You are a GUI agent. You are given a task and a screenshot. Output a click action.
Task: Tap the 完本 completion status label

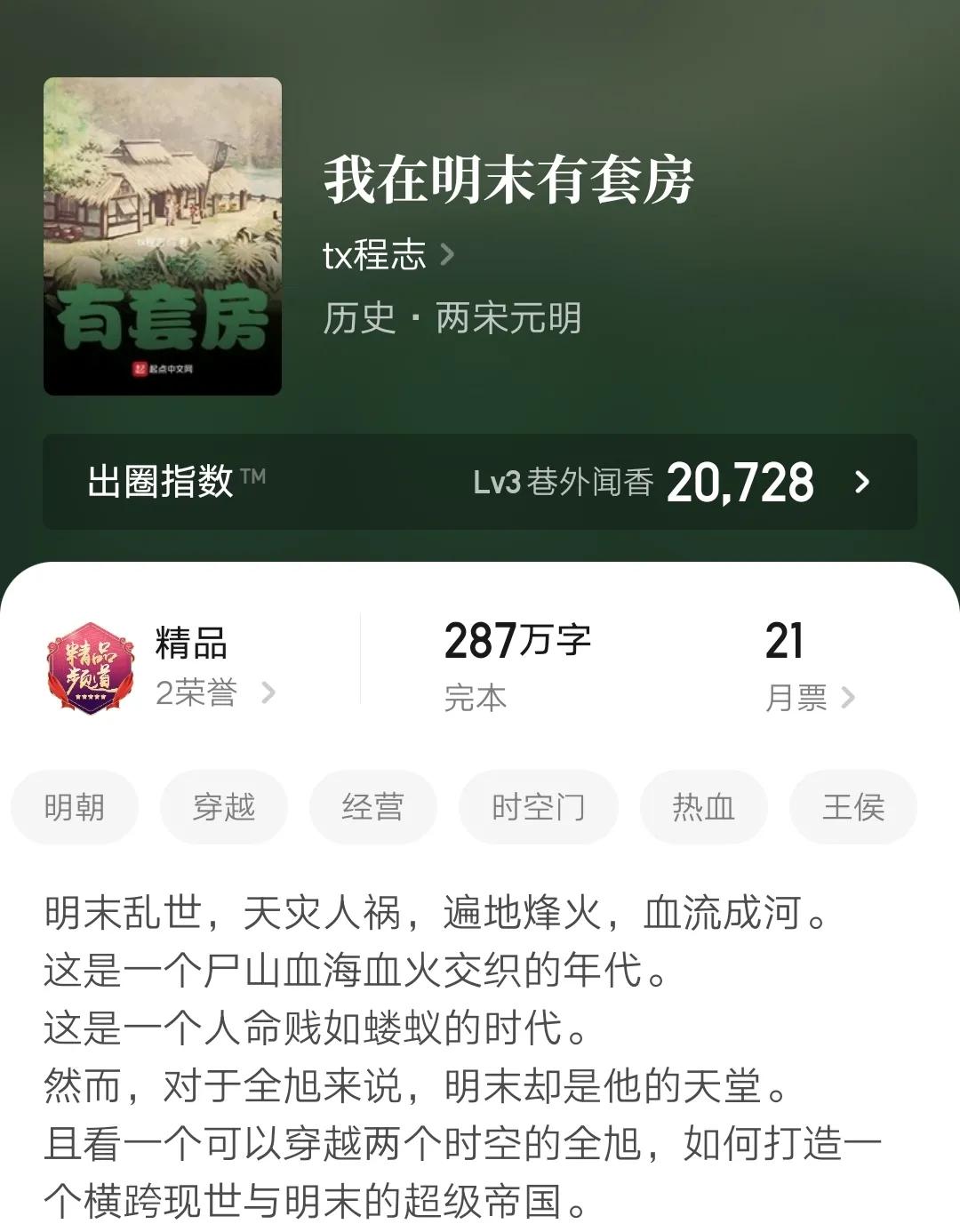474,699
